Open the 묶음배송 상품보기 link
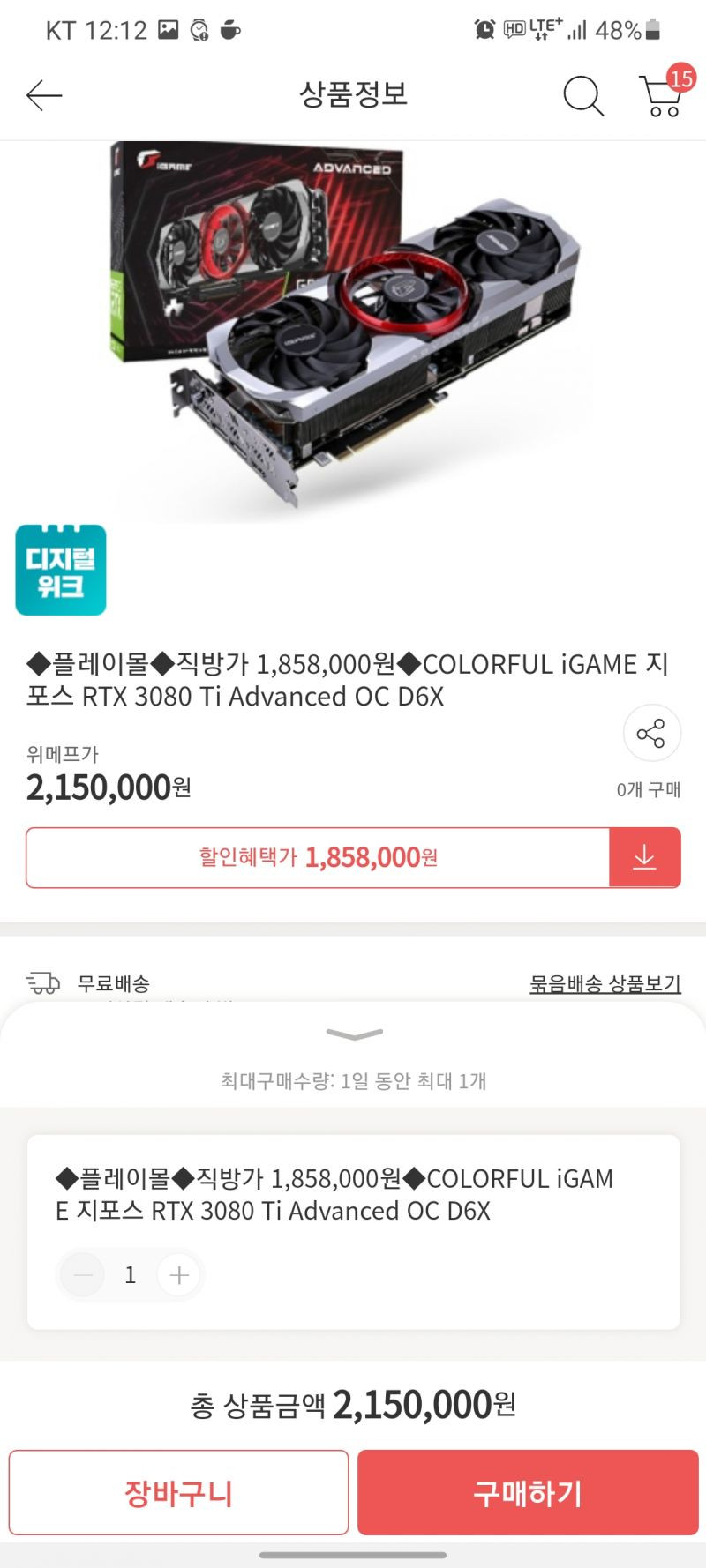The width and height of the screenshot is (706, 1568). (605, 984)
